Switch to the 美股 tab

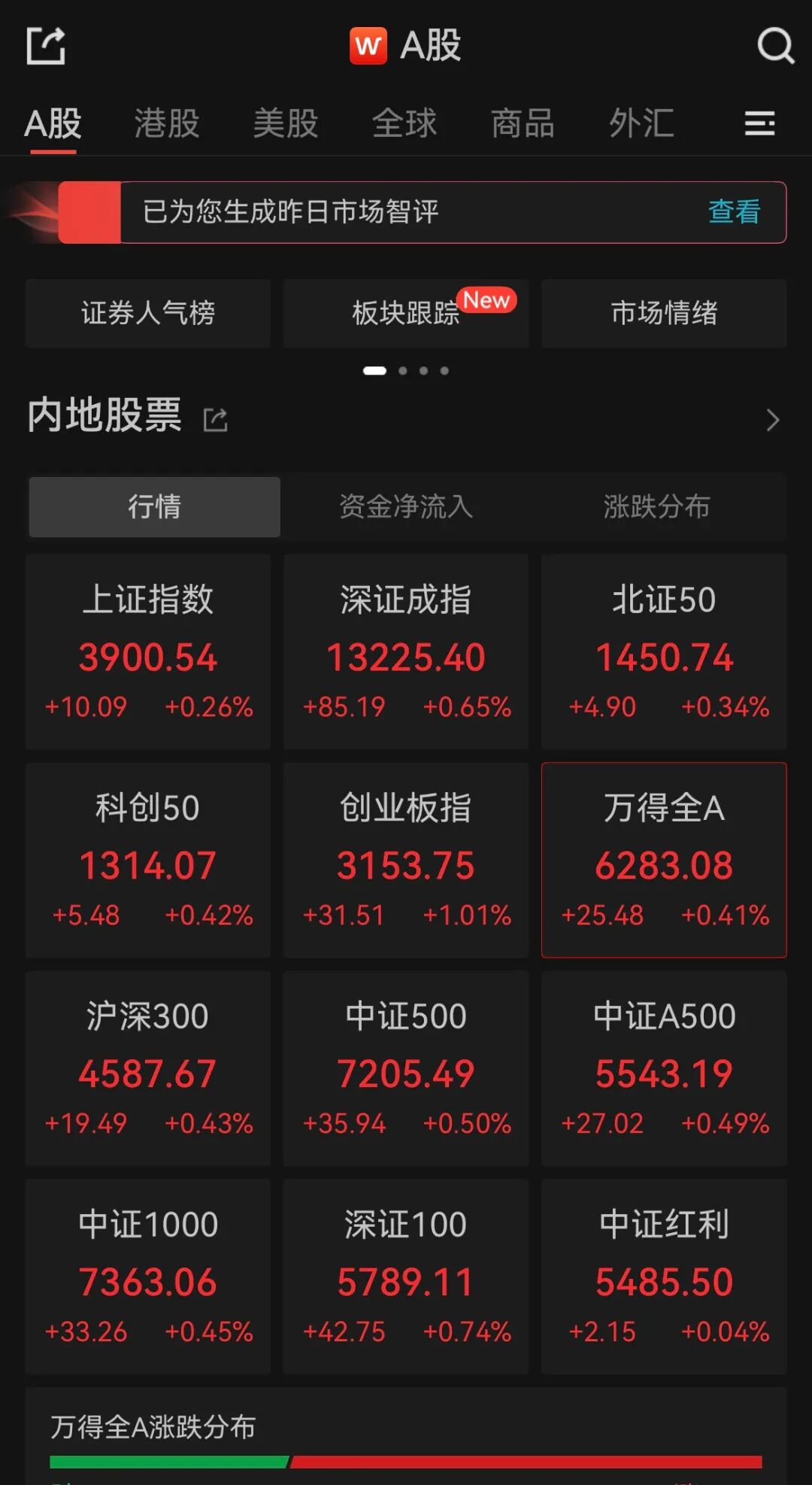(x=286, y=123)
